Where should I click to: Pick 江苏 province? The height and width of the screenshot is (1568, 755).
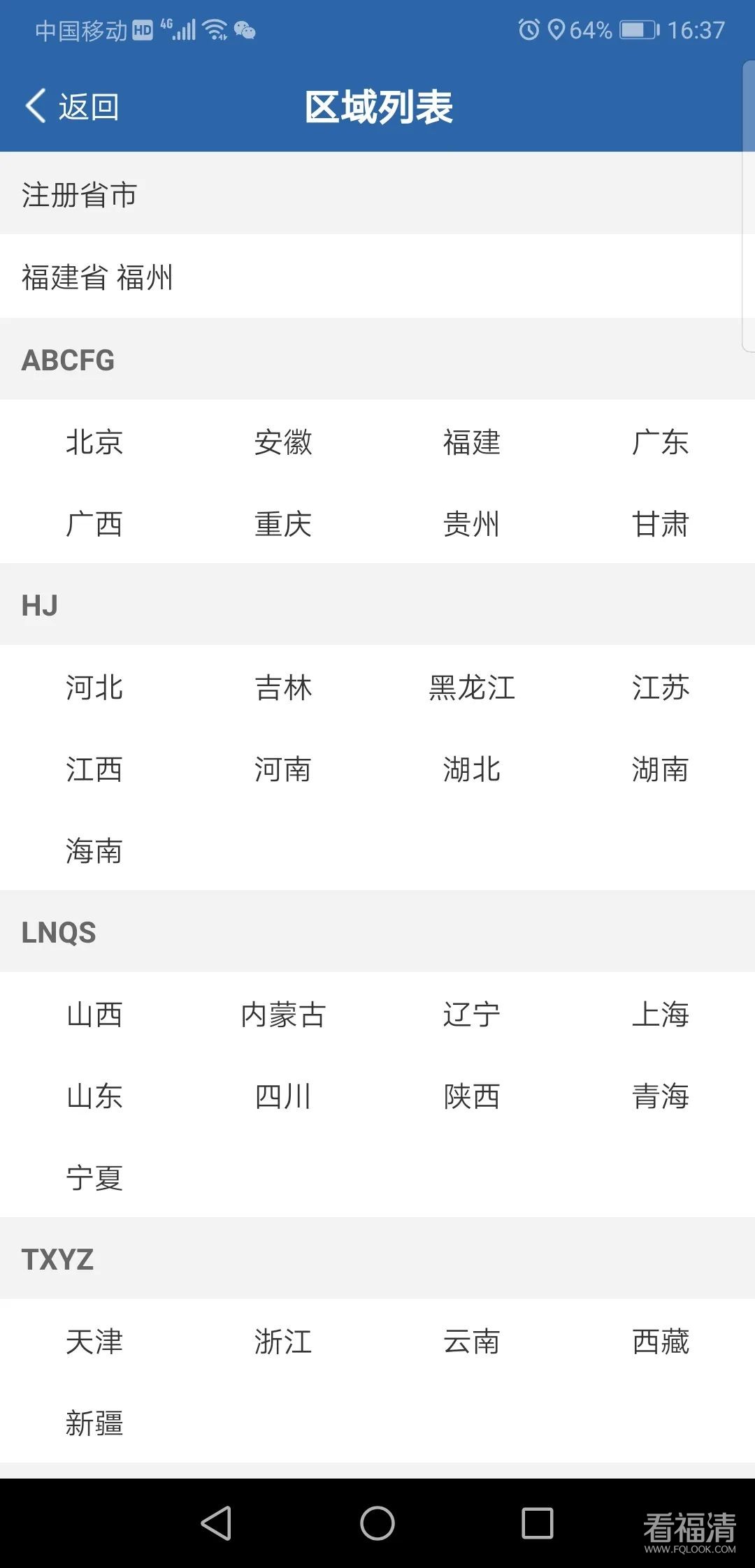click(661, 688)
